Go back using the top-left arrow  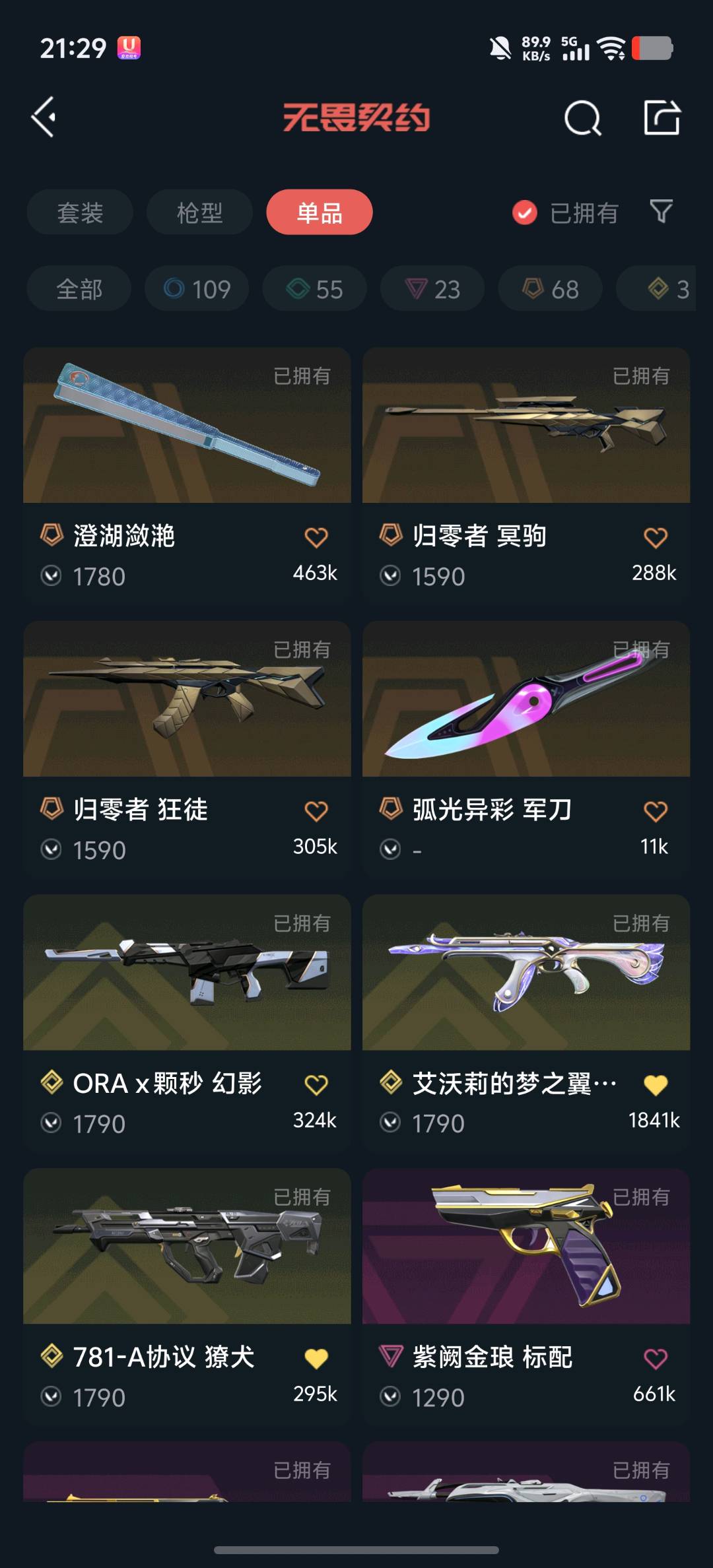point(44,117)
